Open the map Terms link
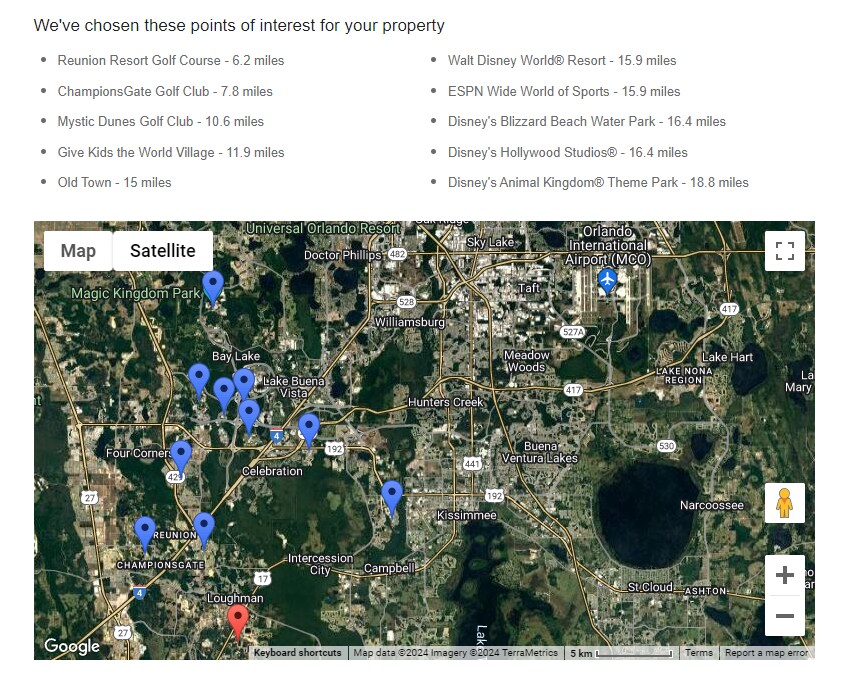The height and width of the screenshot is (687, 848). tap(699, 653)
